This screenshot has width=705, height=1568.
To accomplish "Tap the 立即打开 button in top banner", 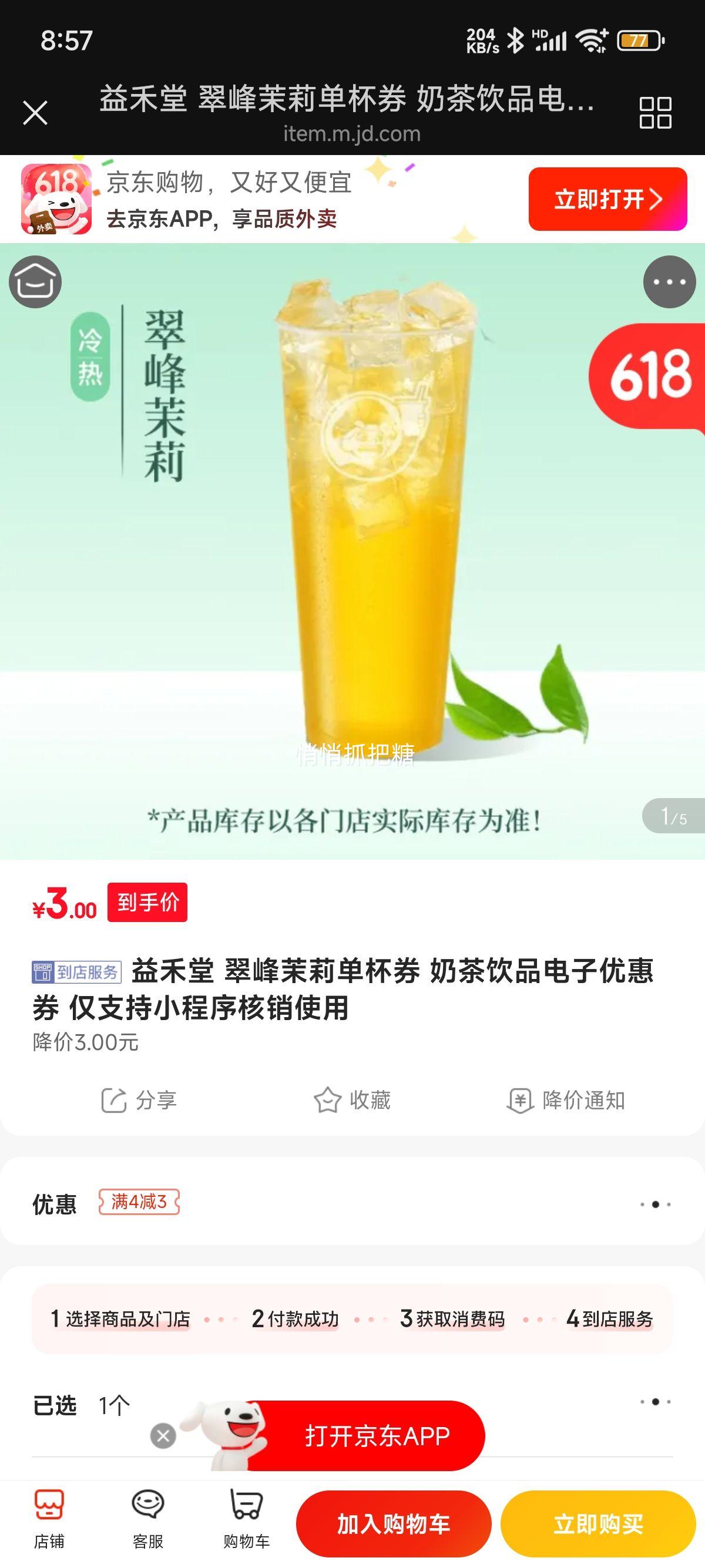I will coord(607,199).
